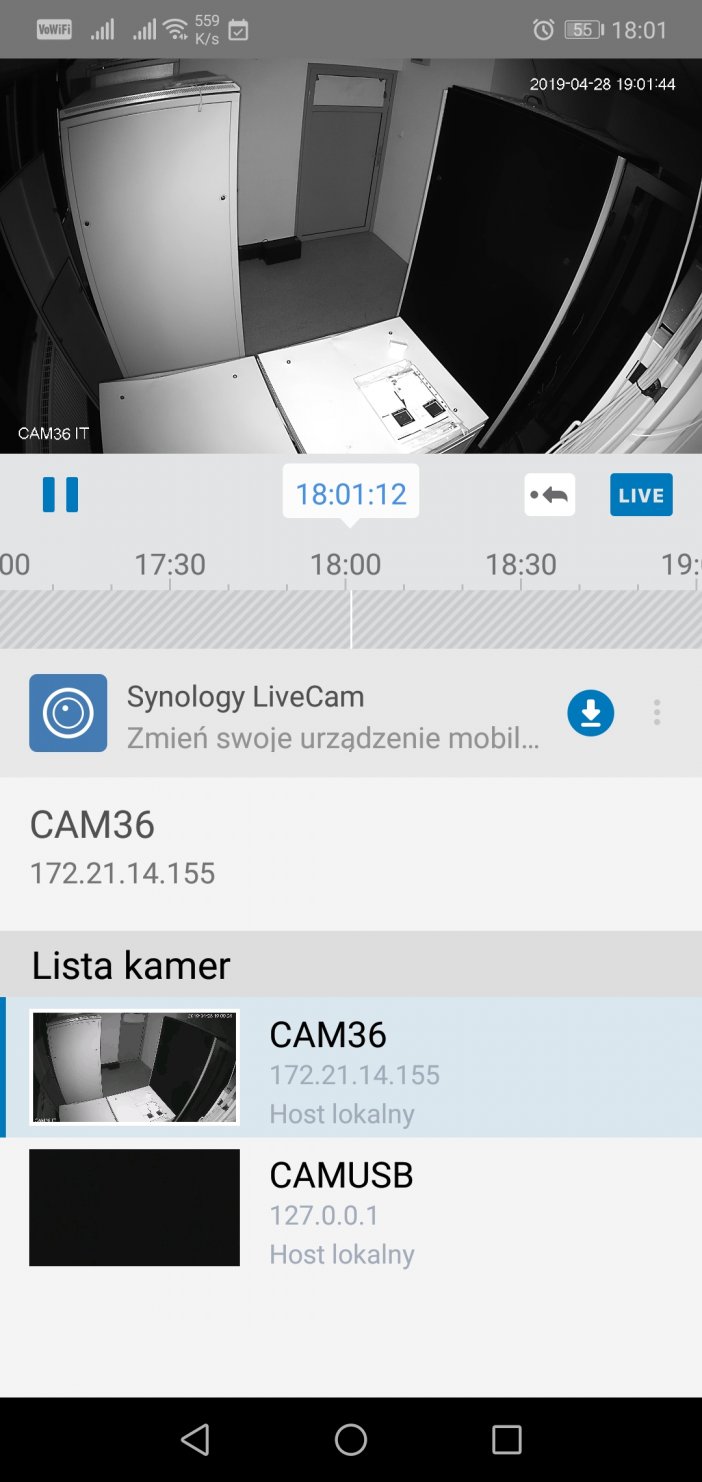Open Synology LiveCam overflow menu

click(x=657, y=713)
